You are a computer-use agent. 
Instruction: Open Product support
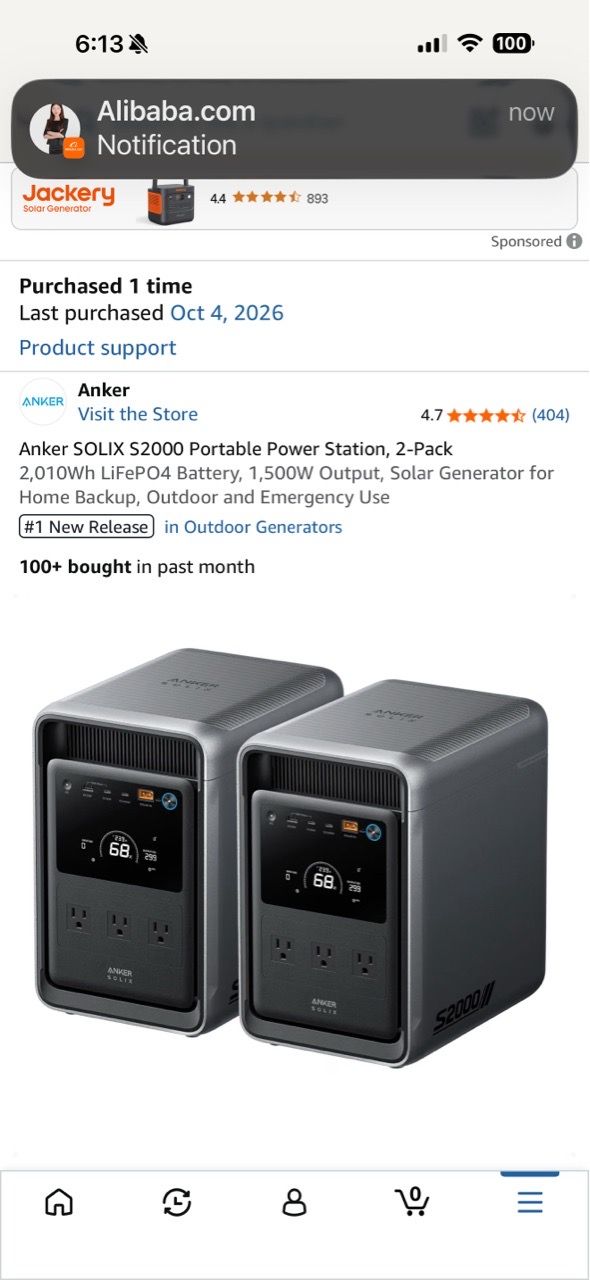pos(98,348)
